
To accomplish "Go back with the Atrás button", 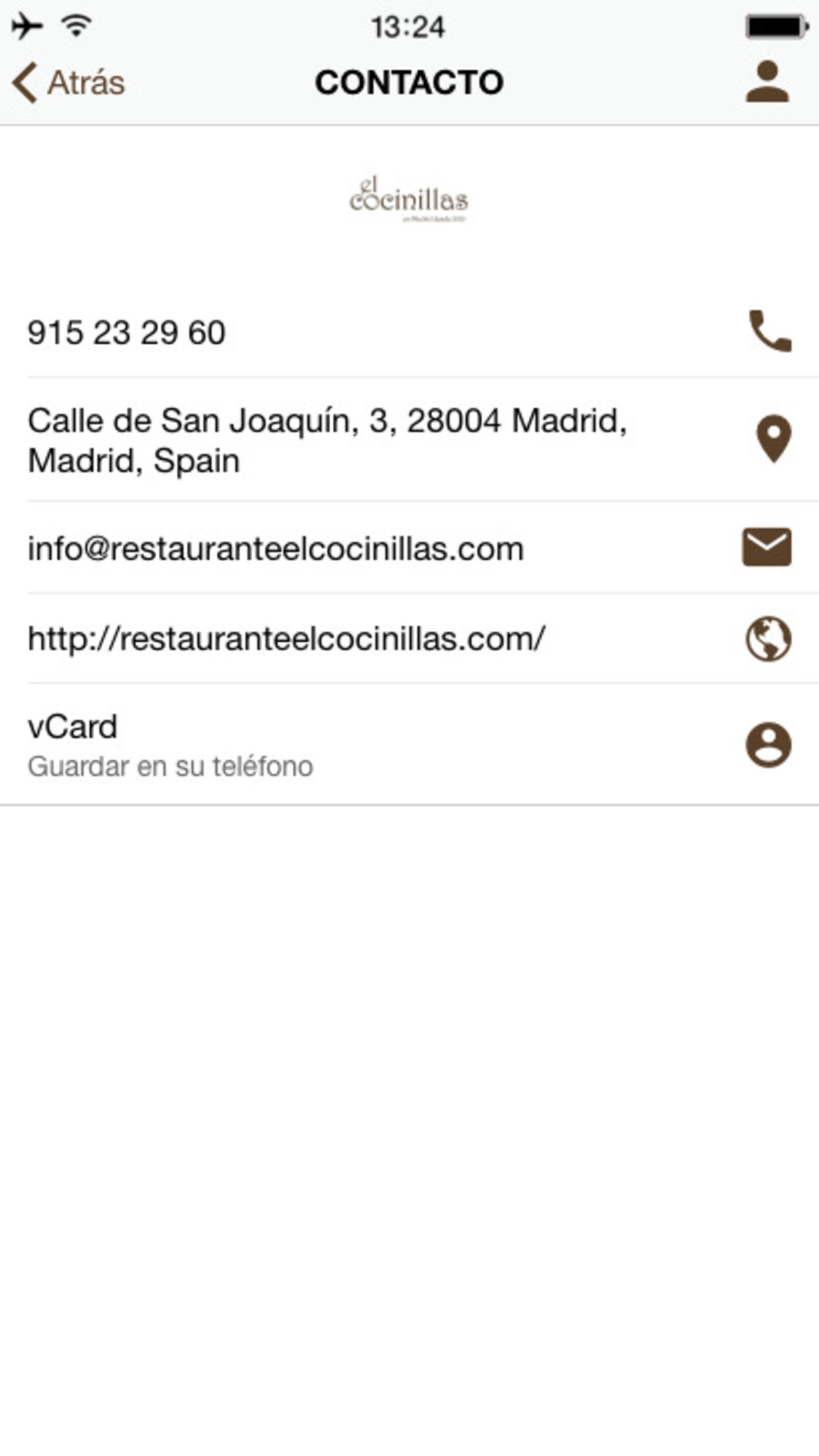I will pyautogui.click(x=70, y=83).
